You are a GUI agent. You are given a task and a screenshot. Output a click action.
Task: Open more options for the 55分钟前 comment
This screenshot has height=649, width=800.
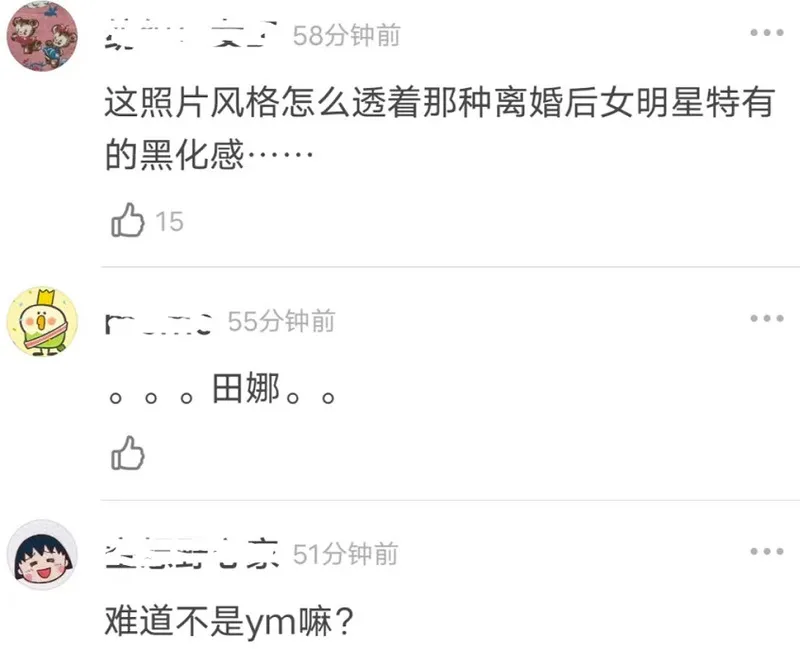tap(767, 318)
